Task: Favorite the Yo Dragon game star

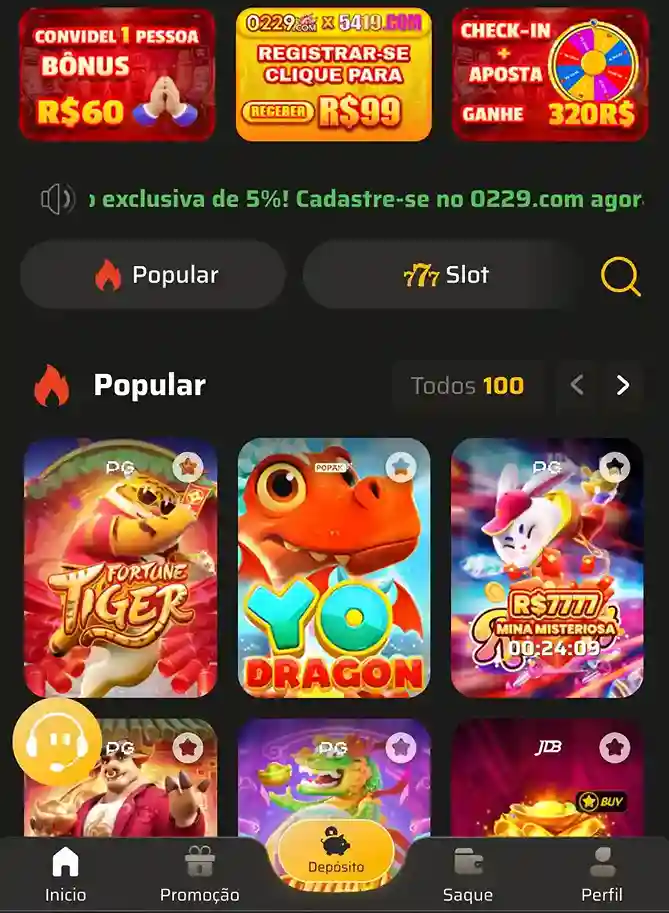Action: [x=400, y=466]
